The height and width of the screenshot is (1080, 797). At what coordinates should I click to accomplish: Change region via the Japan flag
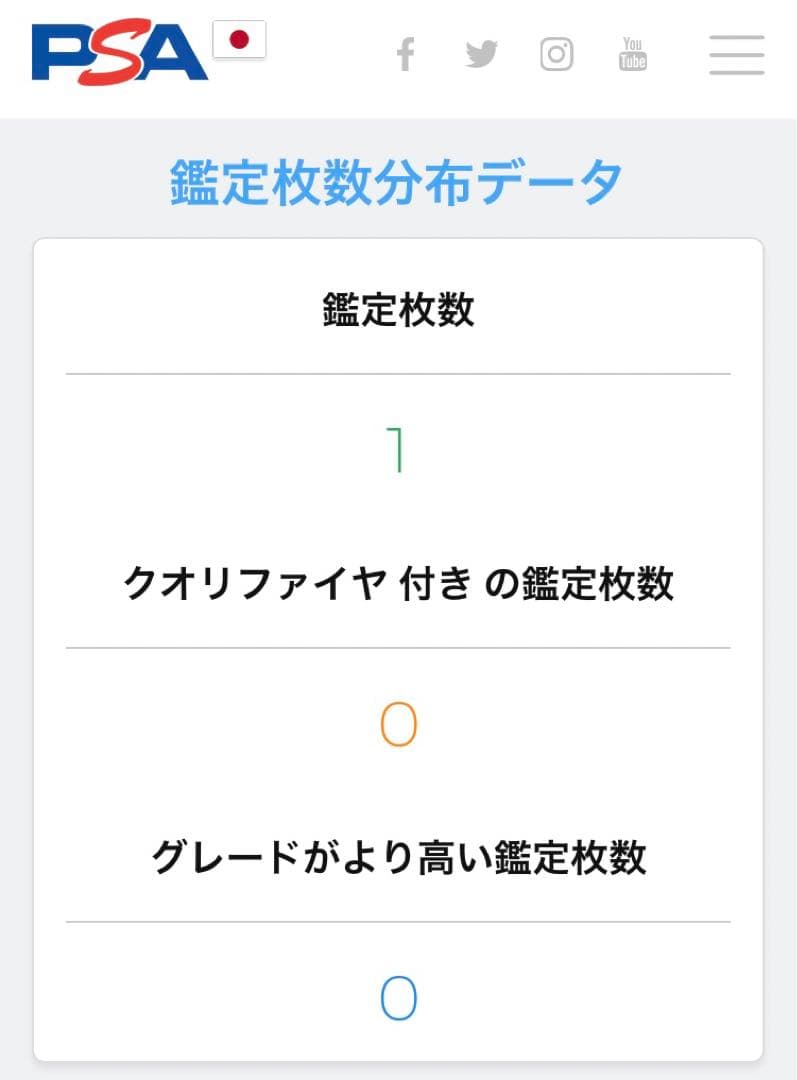tap(239, 39)
